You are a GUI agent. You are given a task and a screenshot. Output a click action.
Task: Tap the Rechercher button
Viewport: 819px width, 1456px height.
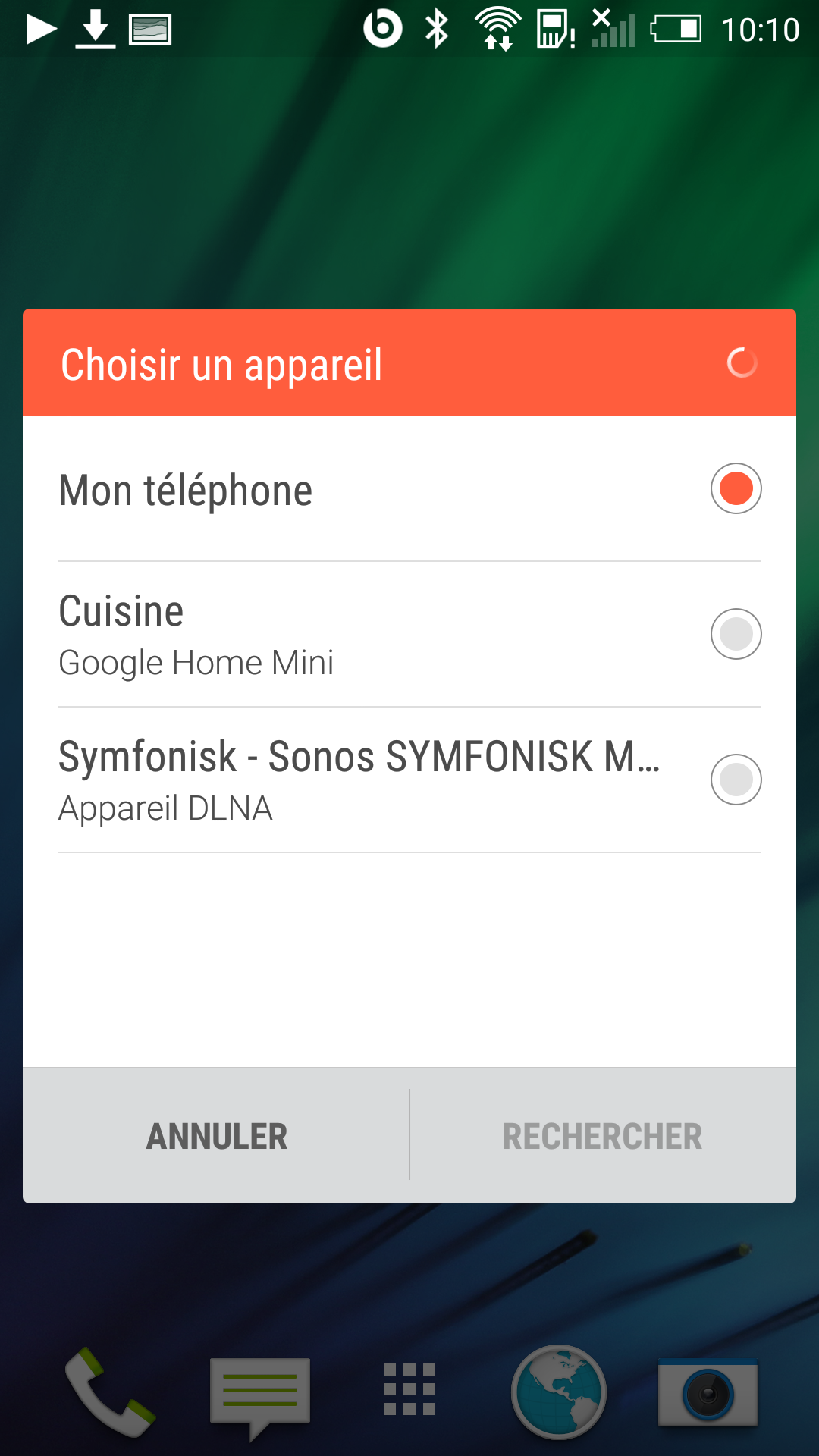[603, 1136]
